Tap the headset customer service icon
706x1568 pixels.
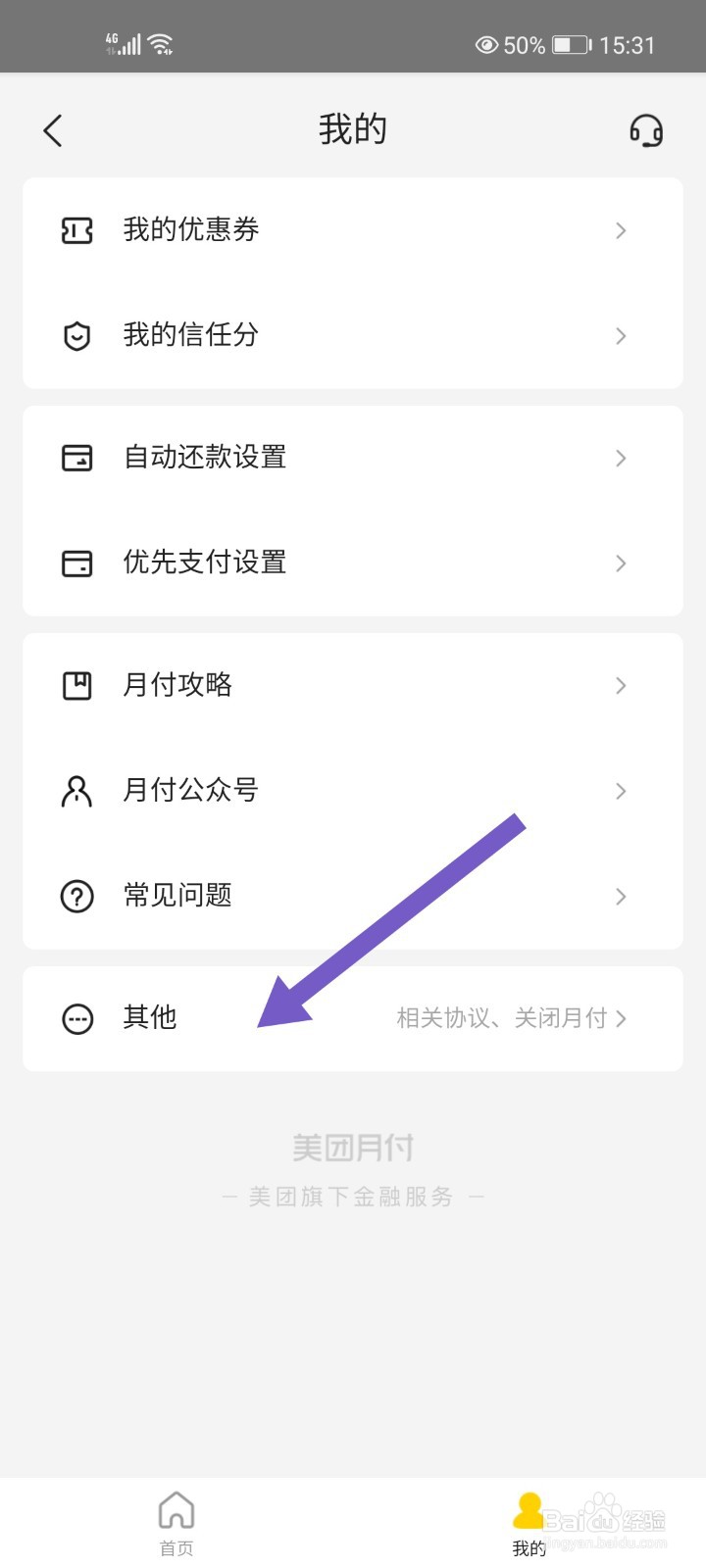(647, 130)
